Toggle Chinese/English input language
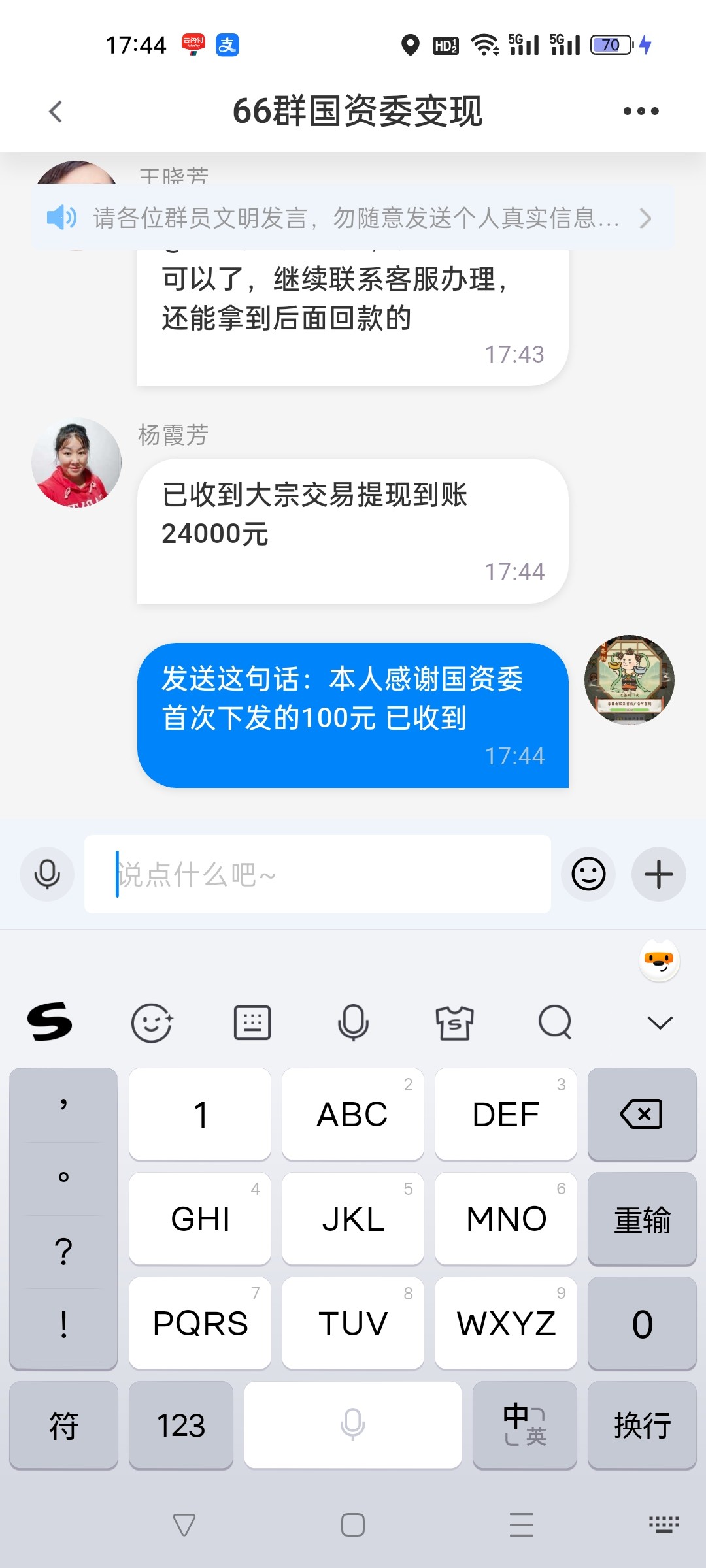The width and height of the screenshot is (706, 1568). coord(524,1425)
